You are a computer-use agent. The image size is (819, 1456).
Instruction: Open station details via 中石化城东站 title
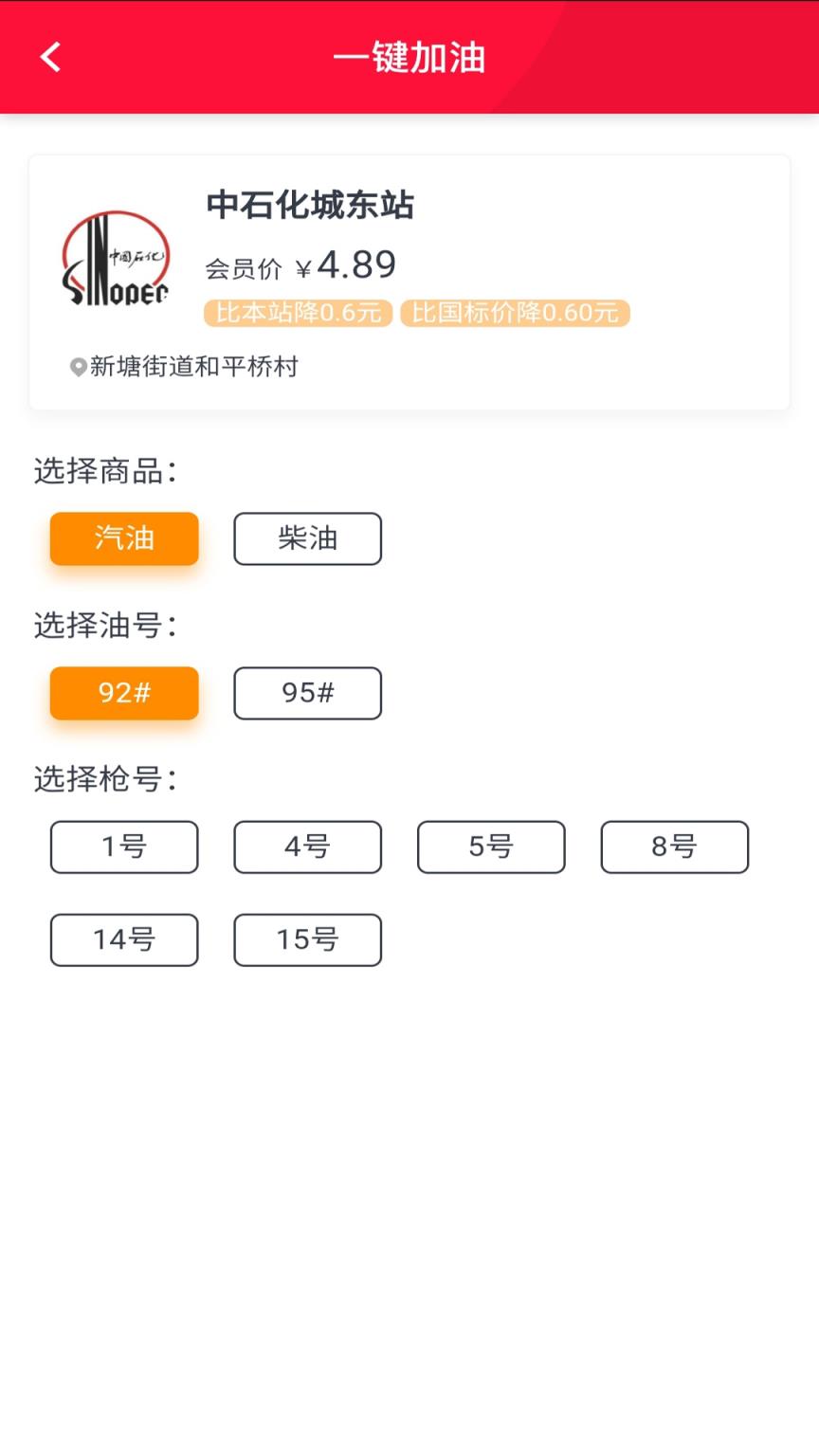[308, 207]
